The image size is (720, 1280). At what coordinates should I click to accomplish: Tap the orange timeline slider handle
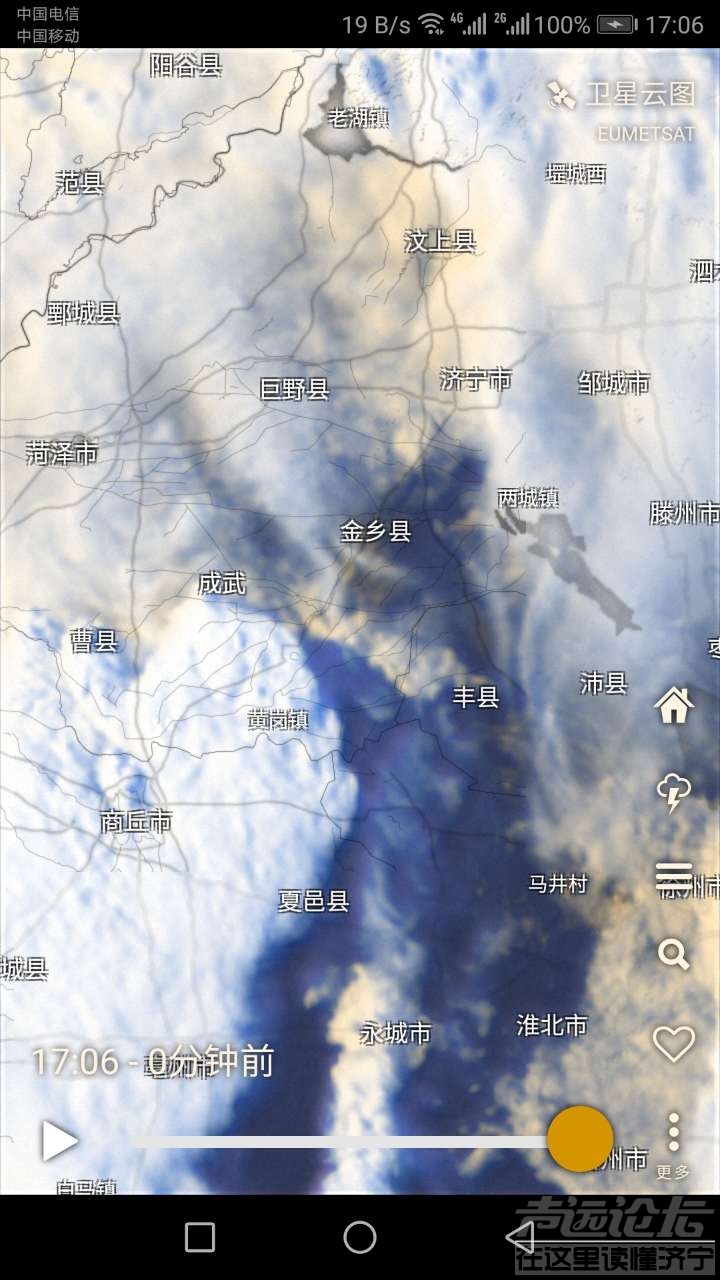[x=580, y=1138]
